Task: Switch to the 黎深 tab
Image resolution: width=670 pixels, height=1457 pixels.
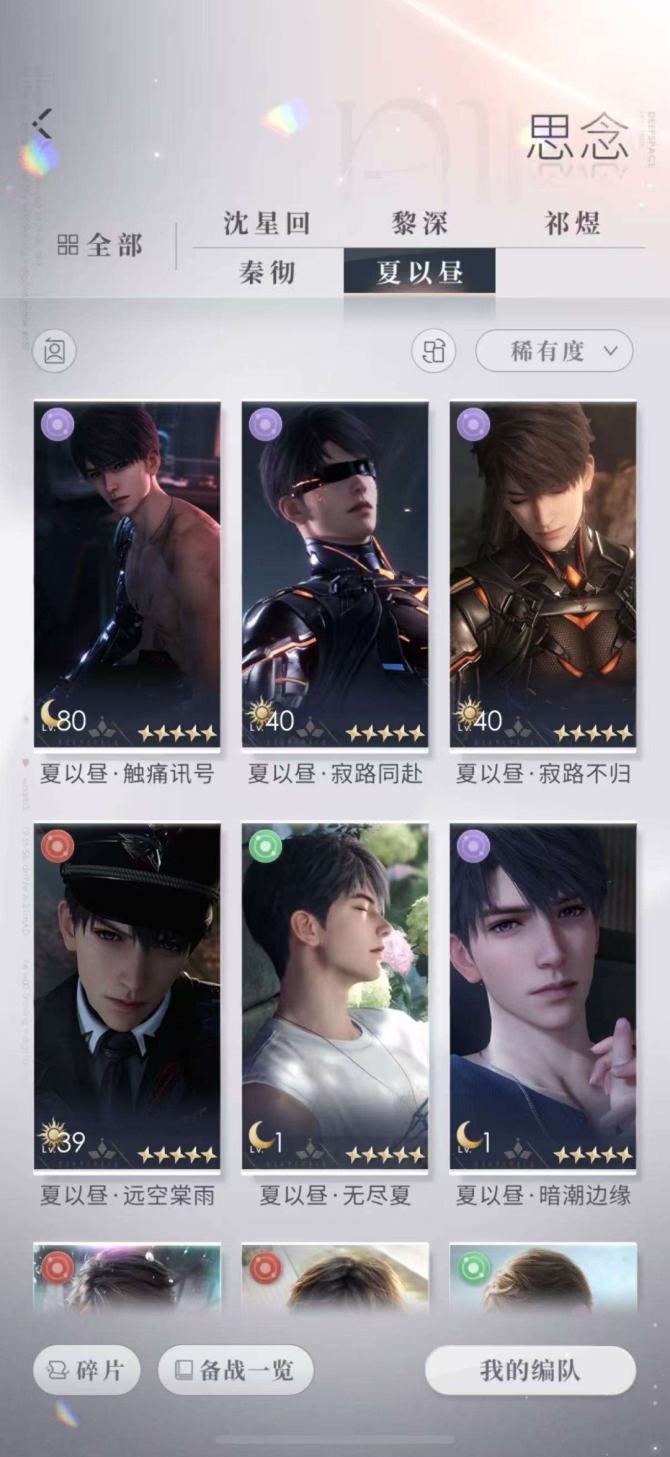Action: click(x=419, y=223)
